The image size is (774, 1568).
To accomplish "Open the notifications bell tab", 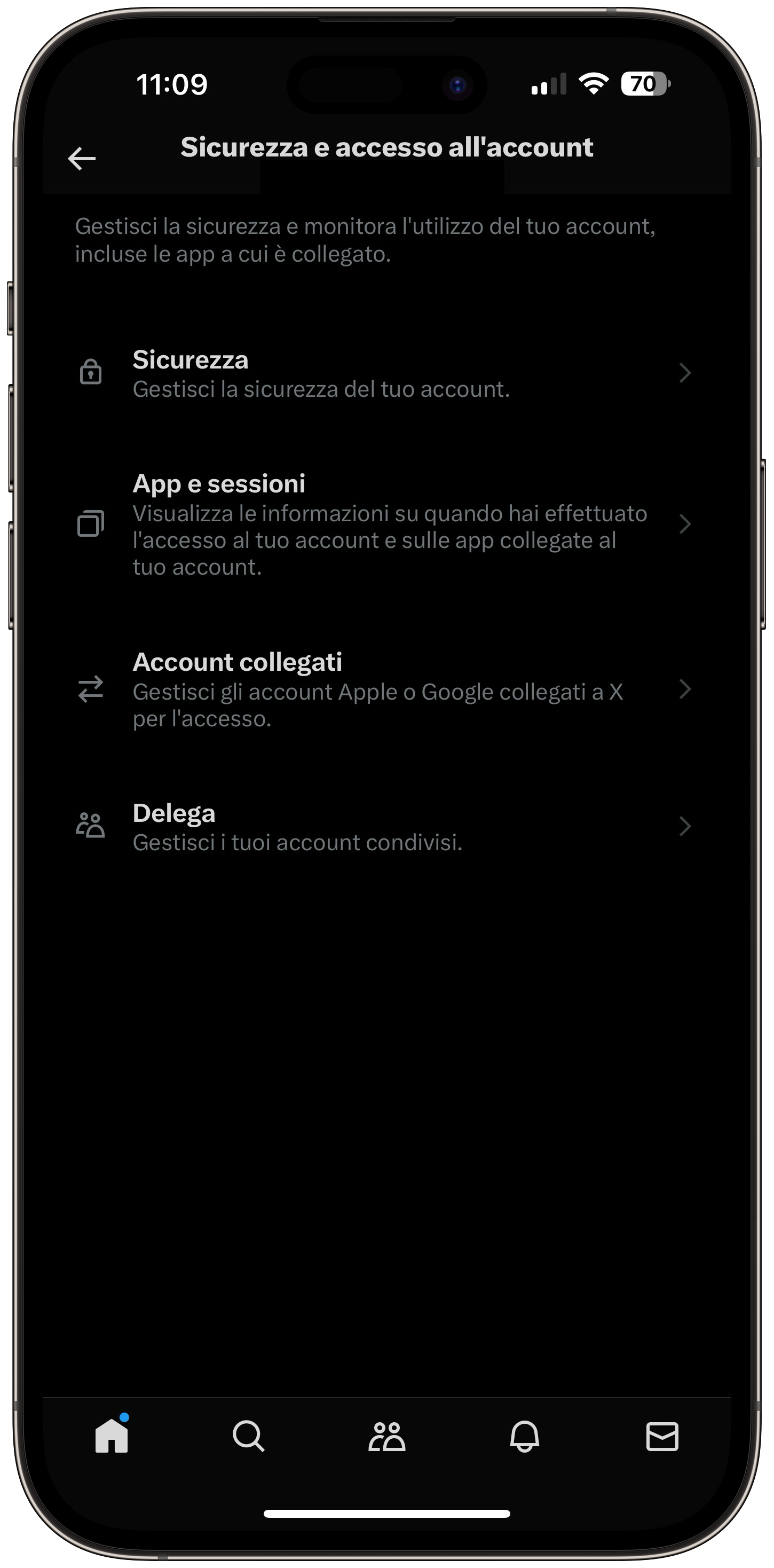I will [525, 1437].
